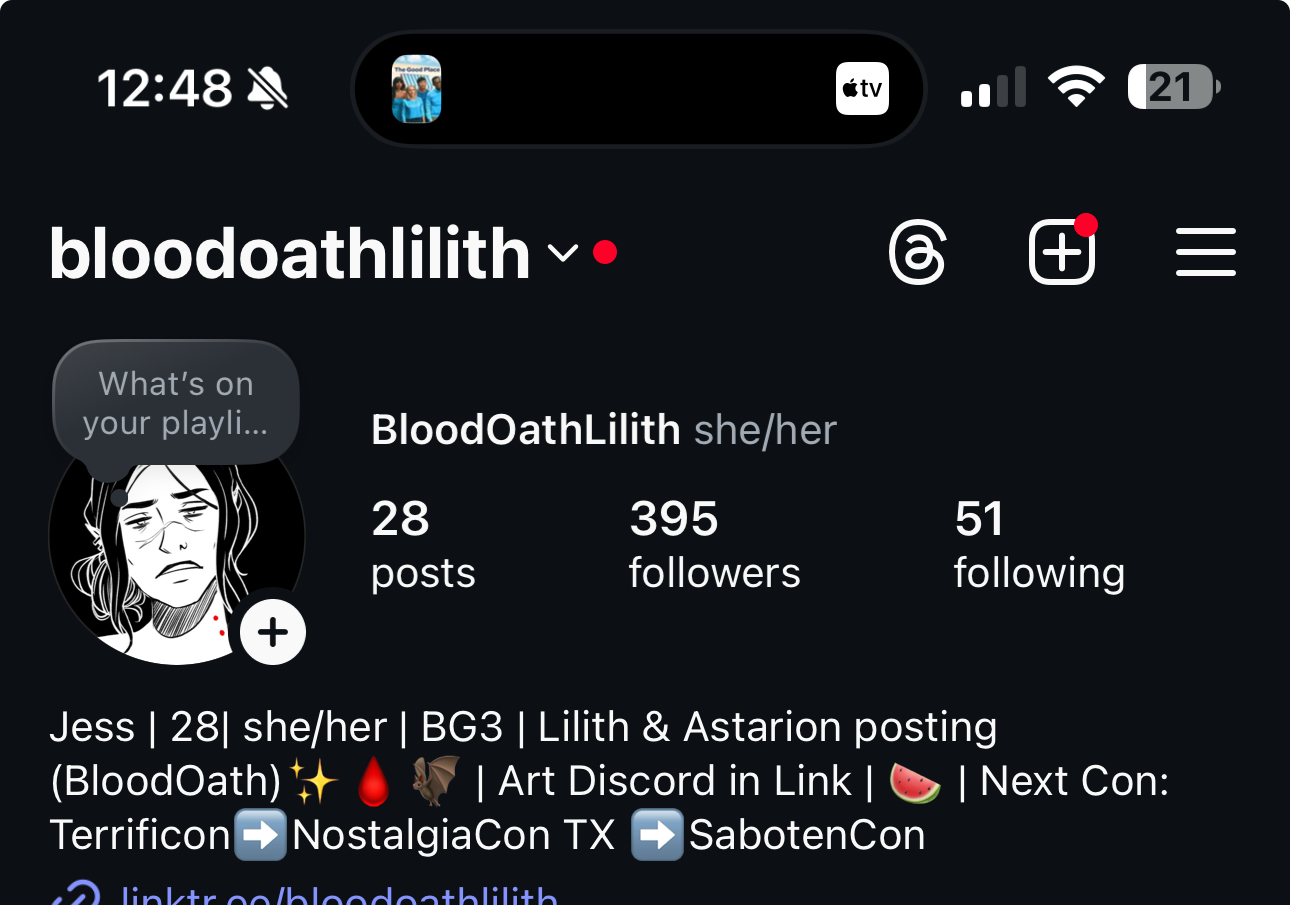This screenshot has width=1290, height=905.
Task: Open the account switcher next to bloodoathlilith
Action: 563,253
